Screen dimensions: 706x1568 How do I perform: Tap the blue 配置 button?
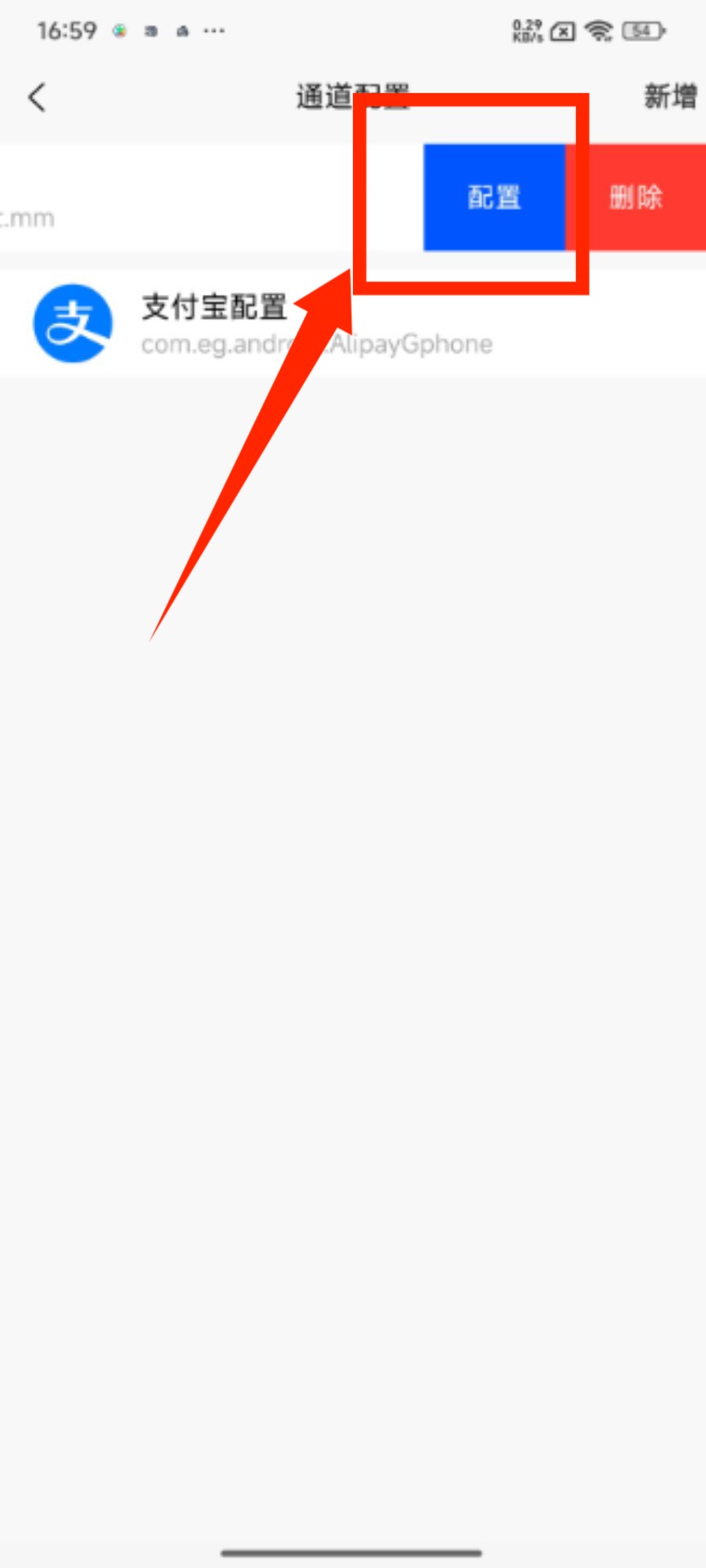tap(494, 197)
